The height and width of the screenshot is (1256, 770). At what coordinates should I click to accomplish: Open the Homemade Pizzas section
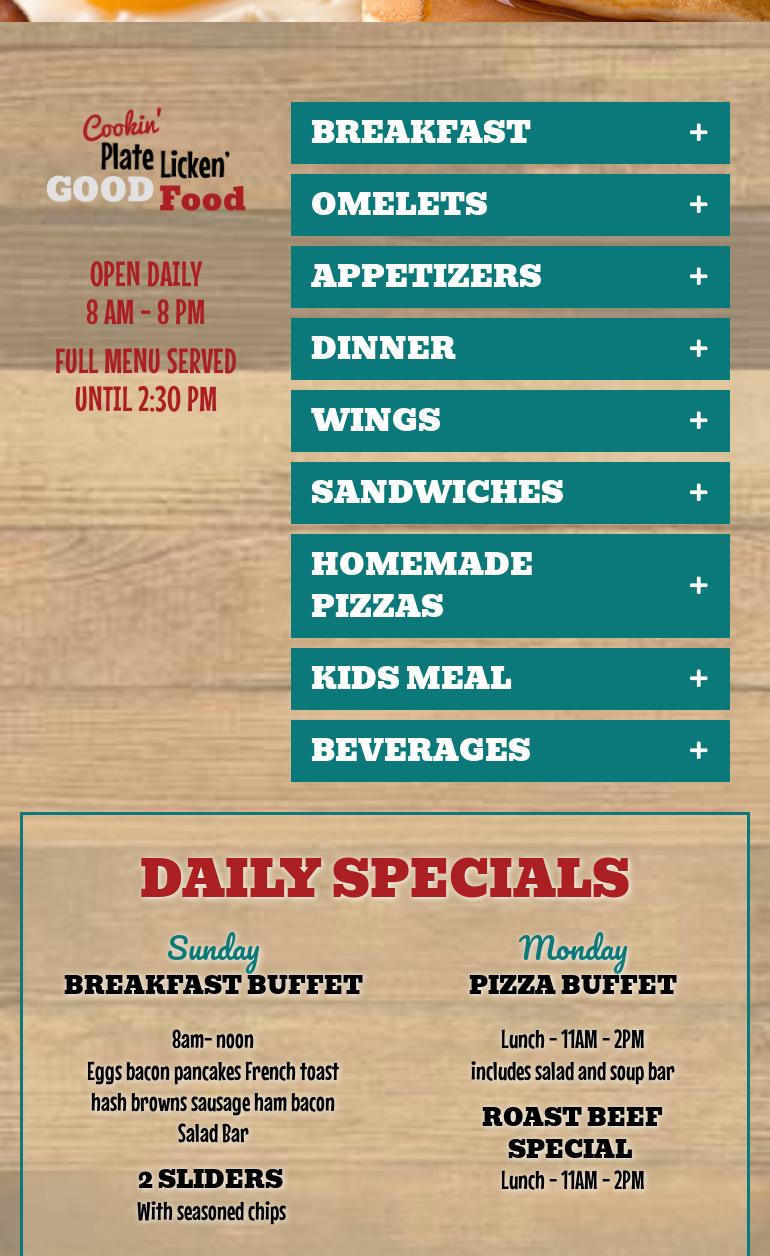[510, 586]
